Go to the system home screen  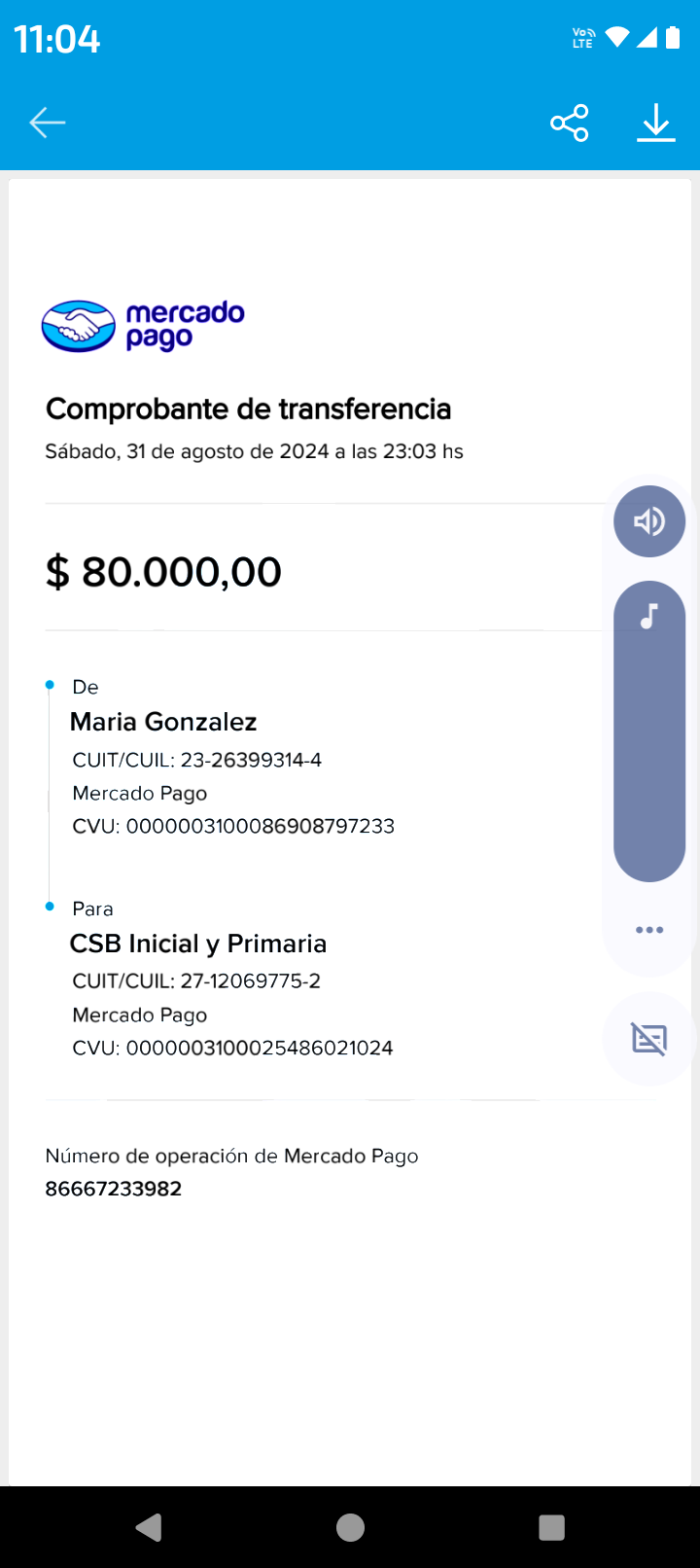click(350, 1527)
